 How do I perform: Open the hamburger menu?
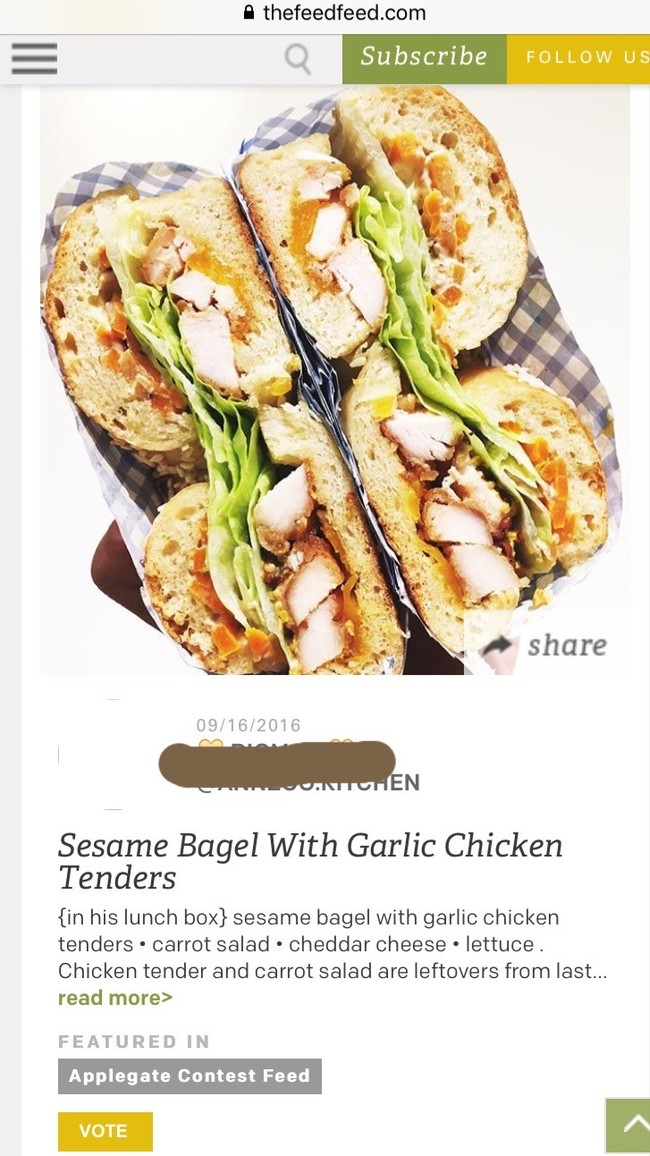(34, 59)
